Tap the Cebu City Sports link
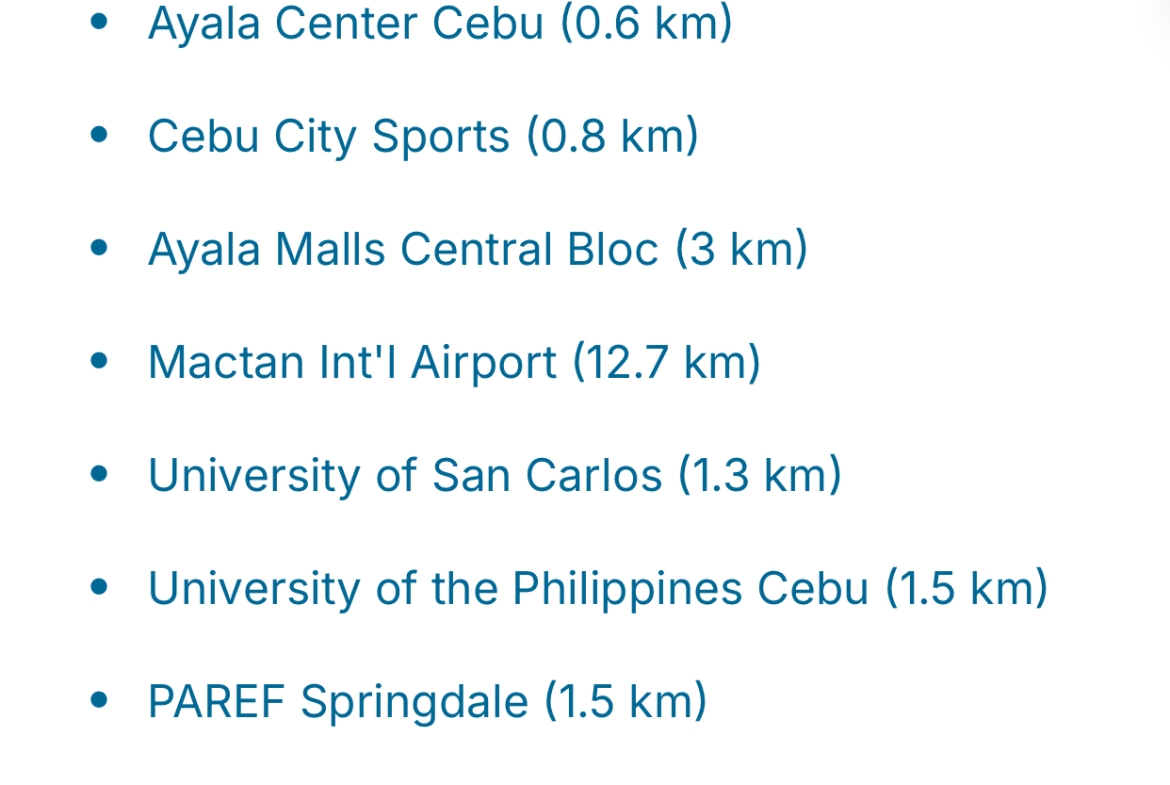Viewport: 1170px width, 785px height. click(x=422, y=137)
